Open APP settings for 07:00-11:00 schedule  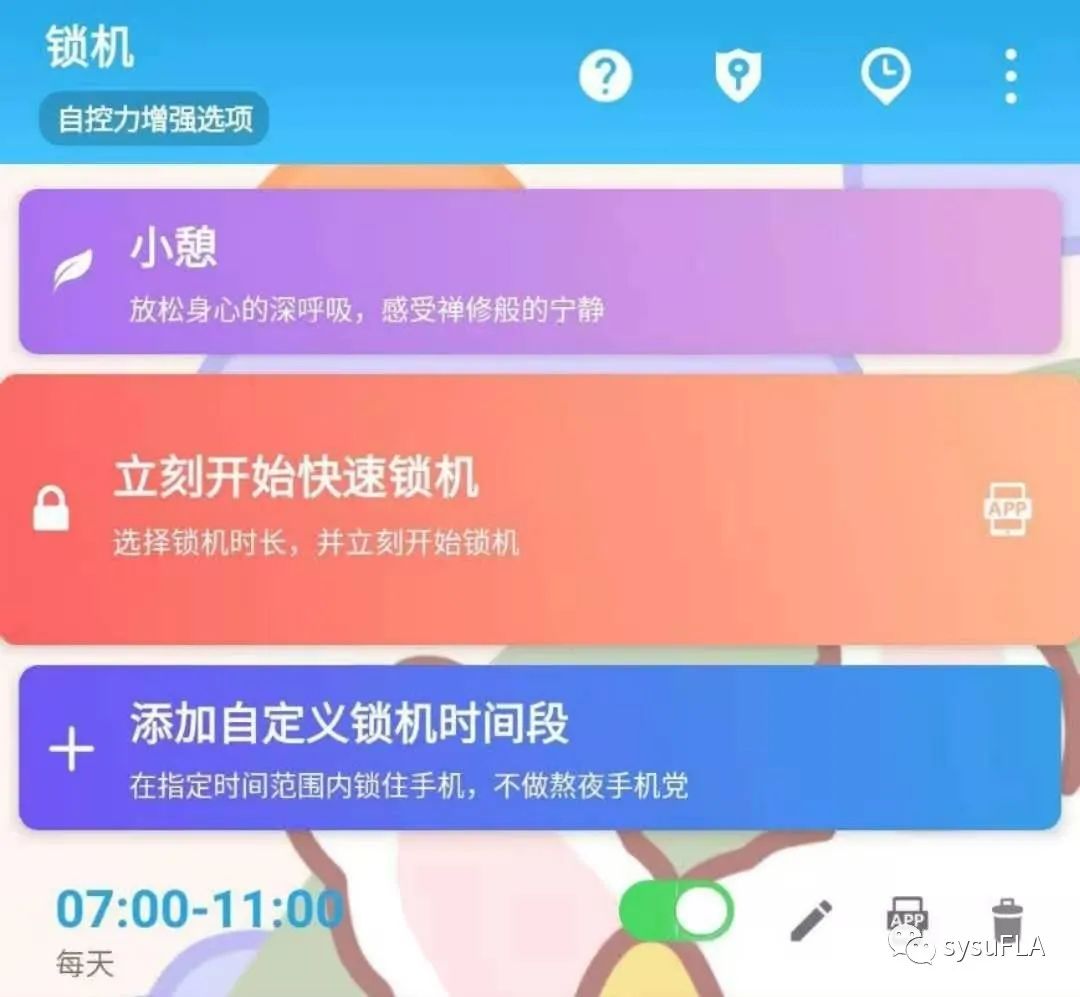click(907, 917)
